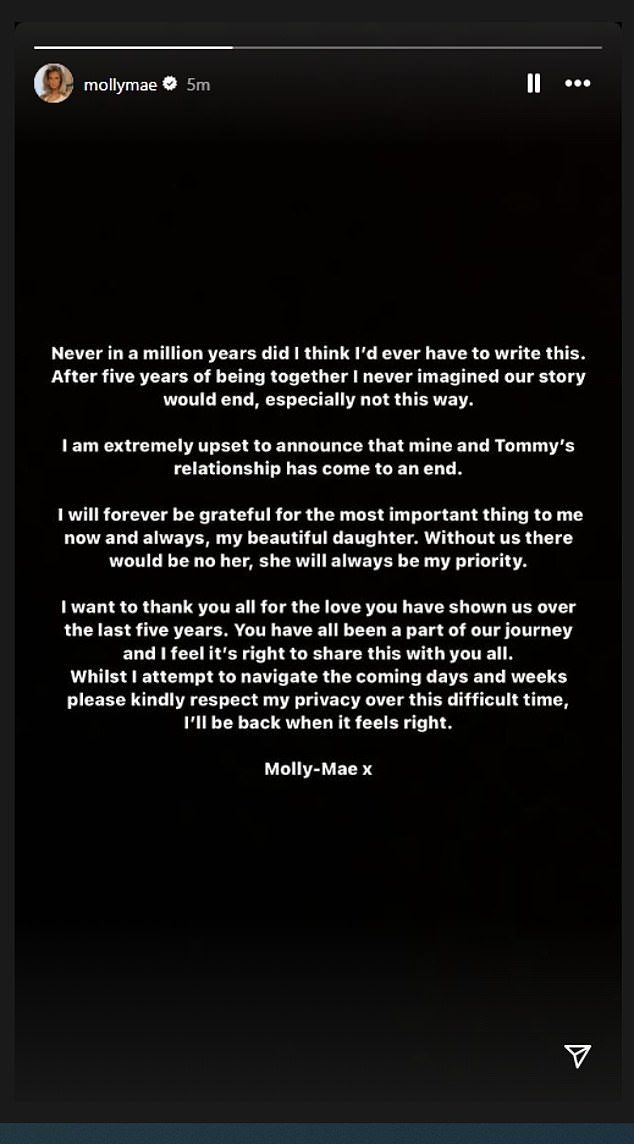Open the three-dot more options menu
The image size is (634, 1144).
[578, 84]
